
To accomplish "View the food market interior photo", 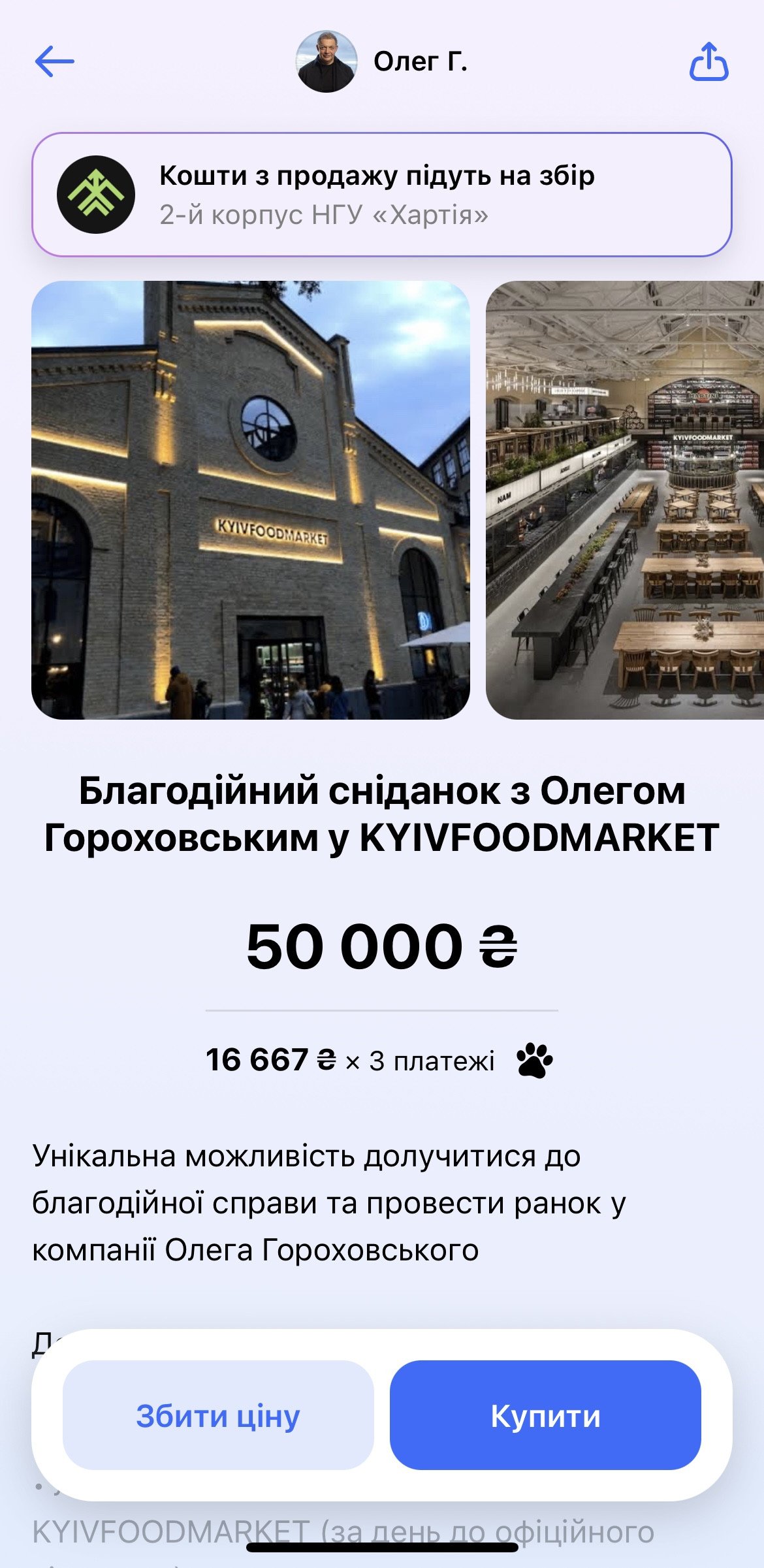I will [x=624, y=500].
